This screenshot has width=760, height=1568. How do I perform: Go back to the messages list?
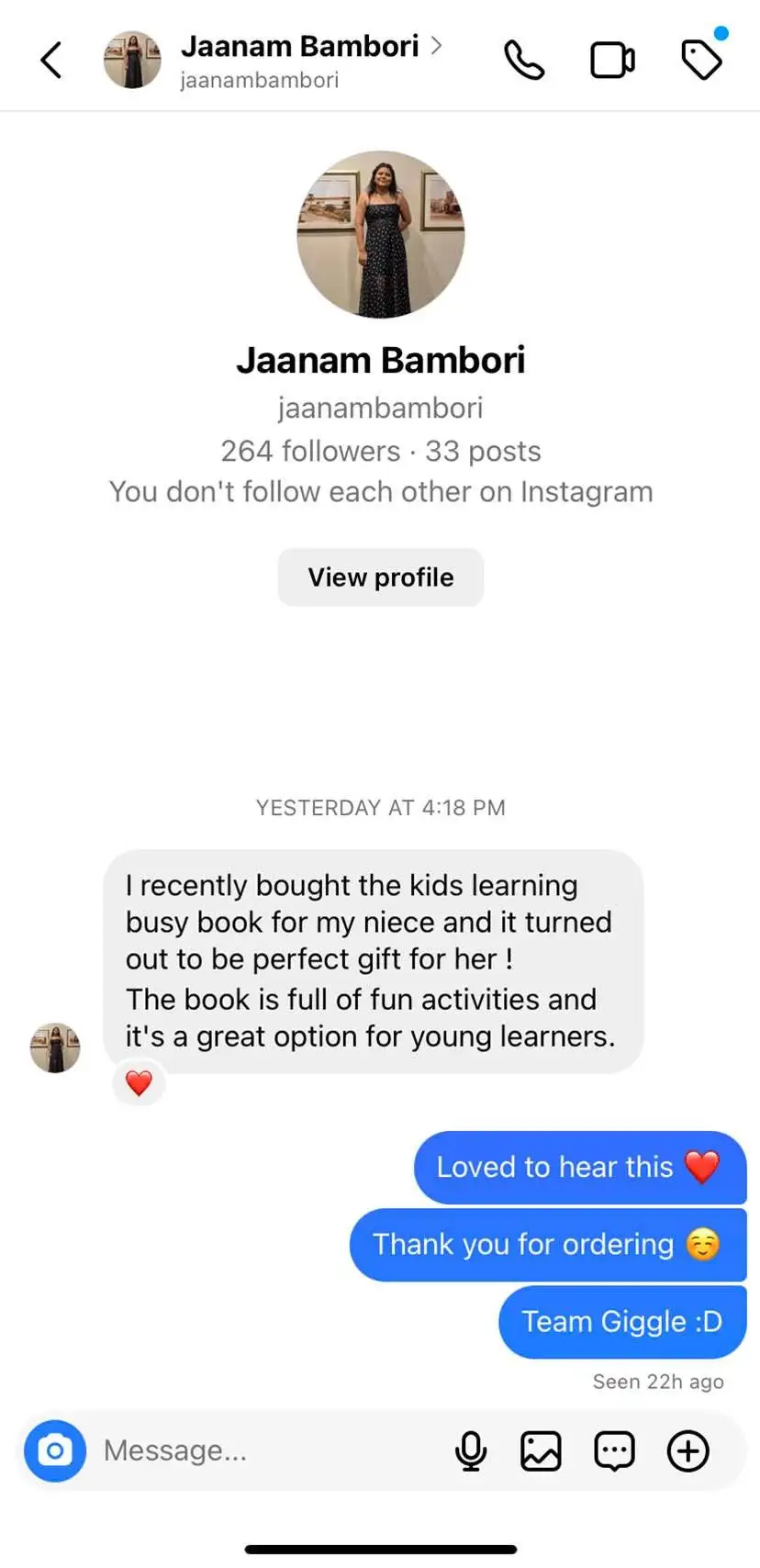click(52, 61)
